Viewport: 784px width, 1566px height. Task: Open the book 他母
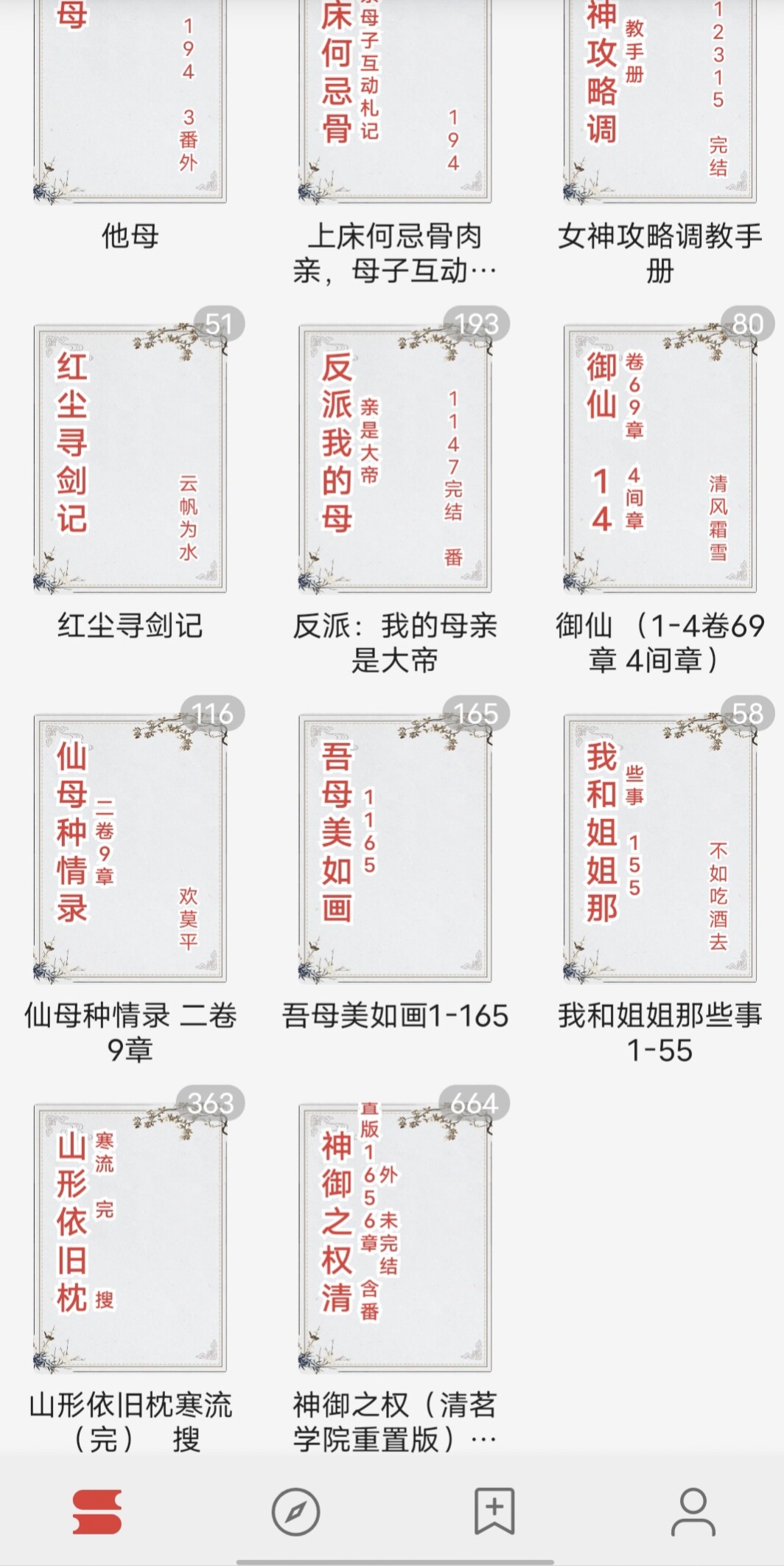(130, 103)
